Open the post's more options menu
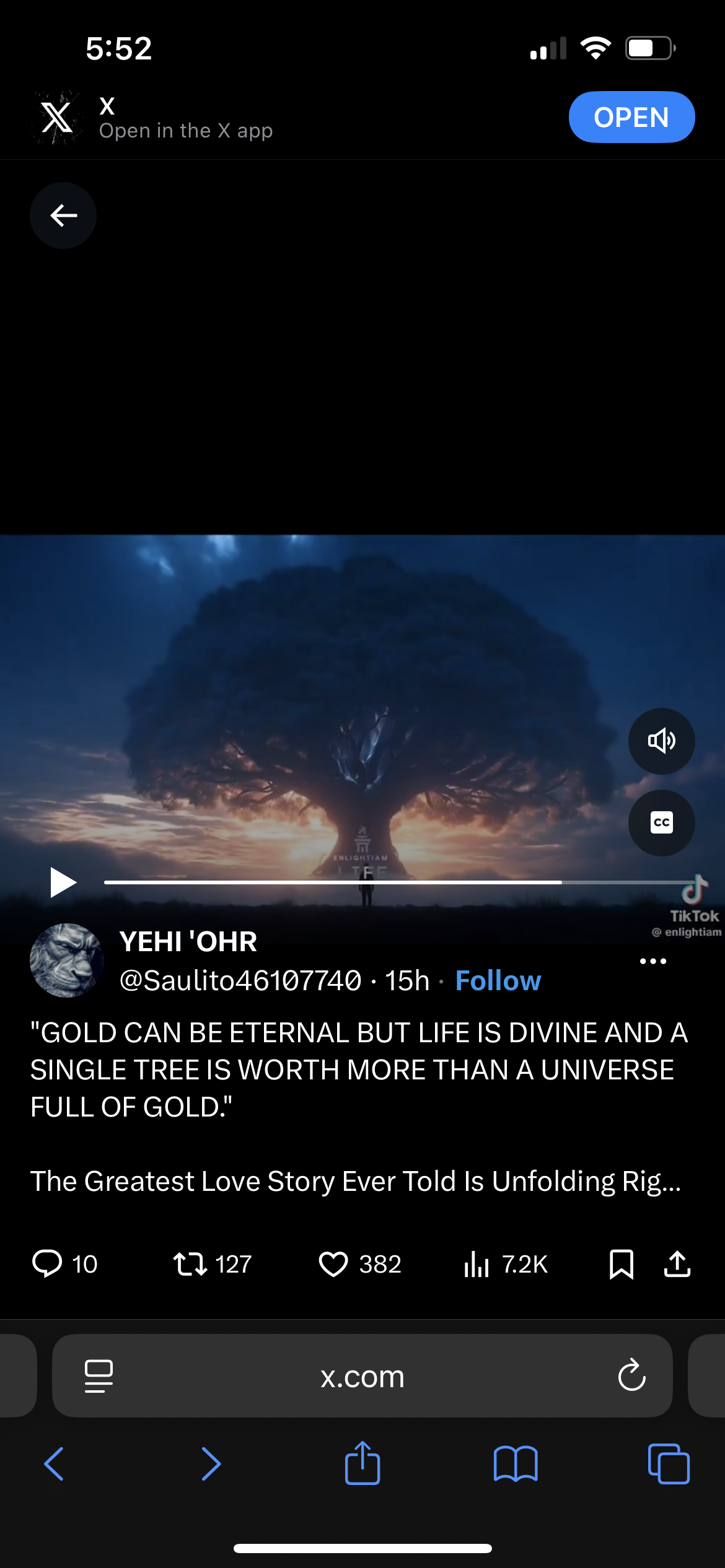This screenshot has height=1568, width=725. coord(652,961)
